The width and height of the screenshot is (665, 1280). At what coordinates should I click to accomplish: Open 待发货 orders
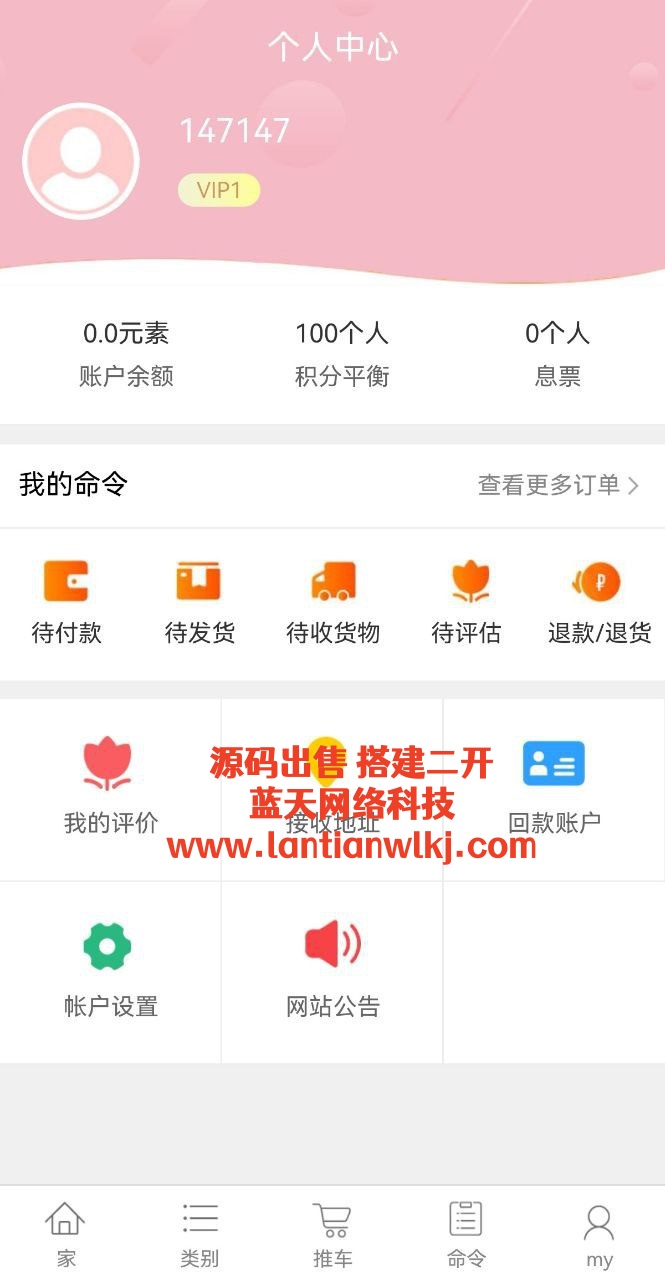(199, 602)
